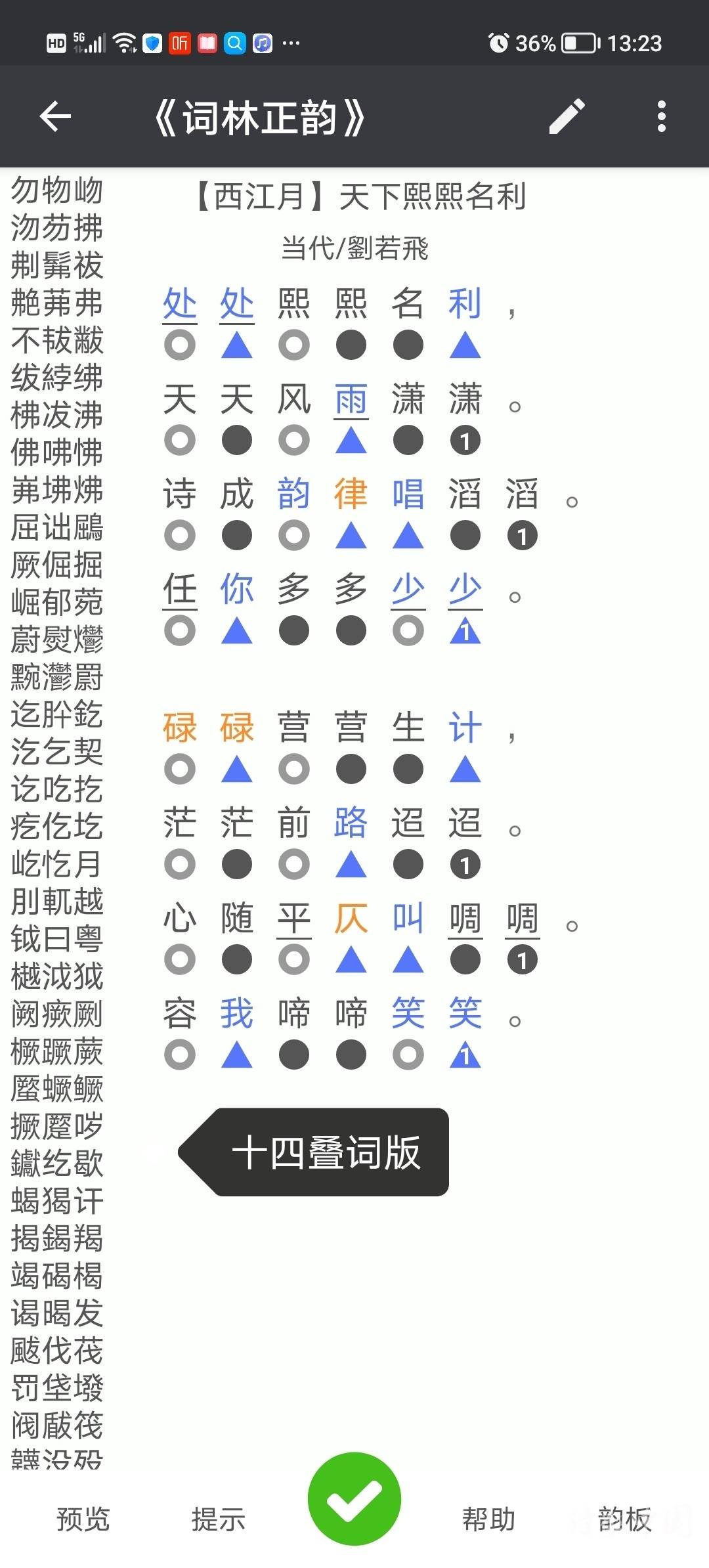Viewport: 709px width, 1568px height.
Task: Open 帮助 help at the bottom
Action: pyautogui.click(x=488, y=1519)
